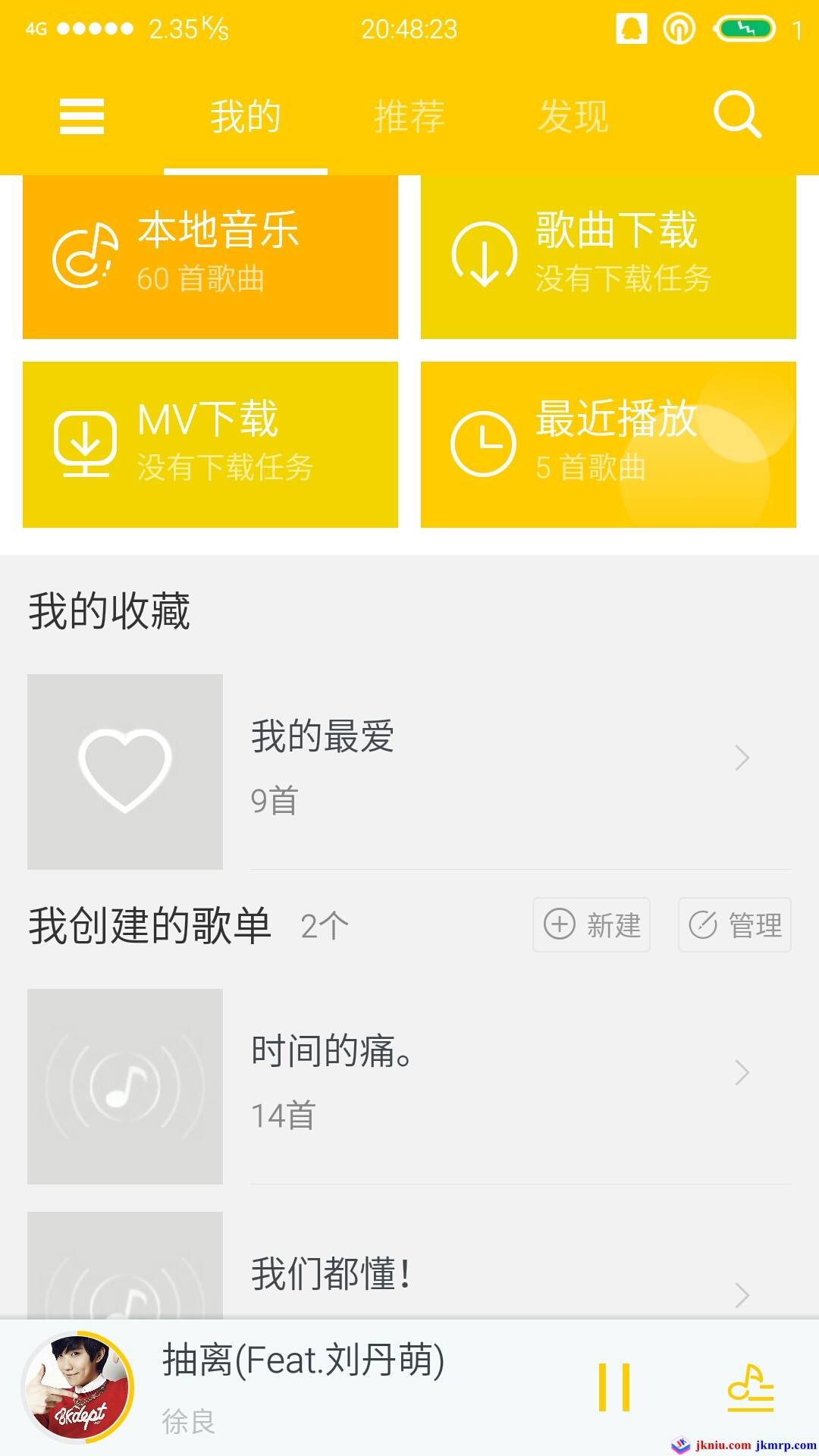Screen dimensions: 819x1456
Task: Open the MV下载 card
Action: click(210, 444)
